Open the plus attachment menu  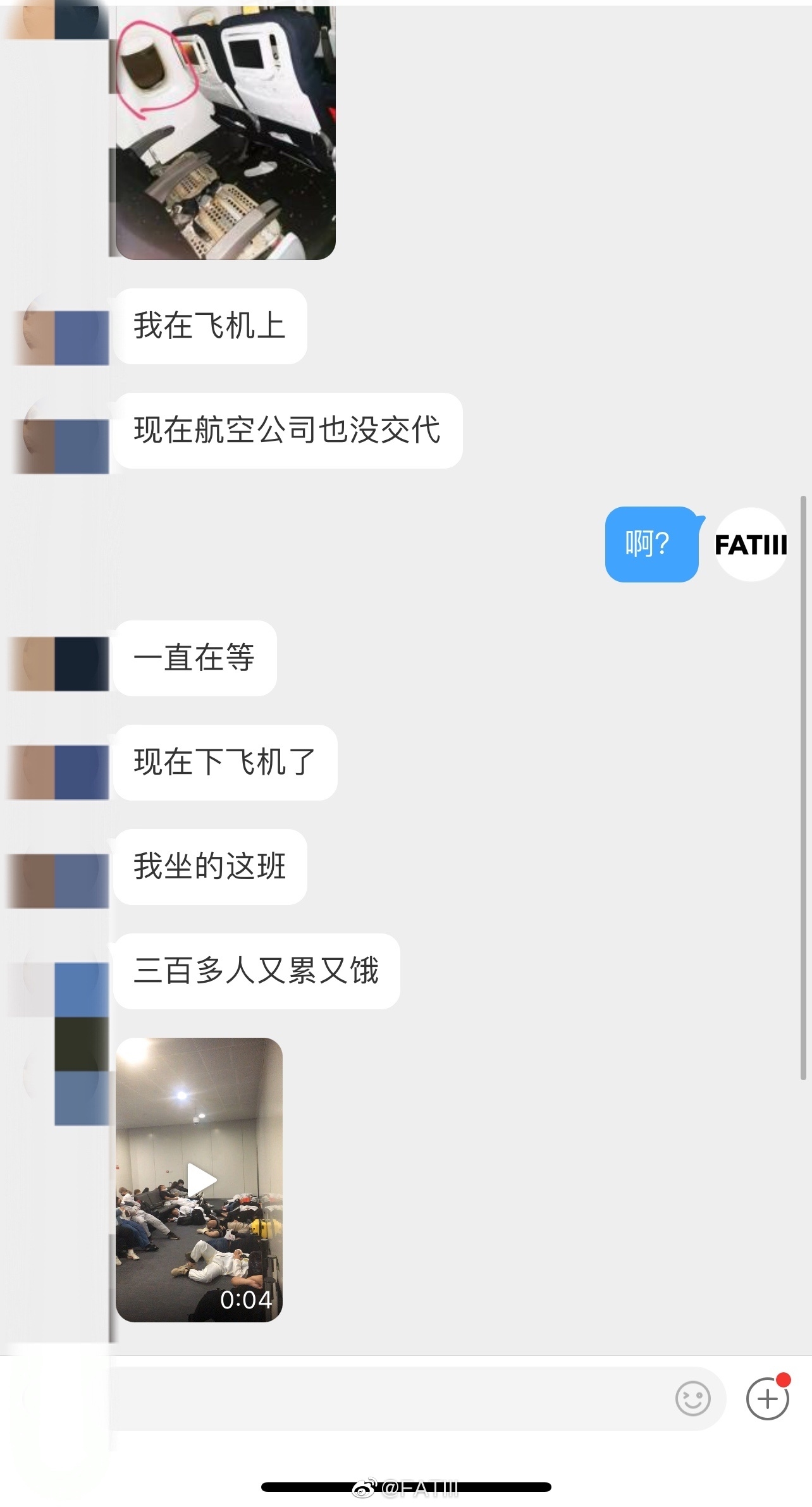click(x=767, y=1398)
